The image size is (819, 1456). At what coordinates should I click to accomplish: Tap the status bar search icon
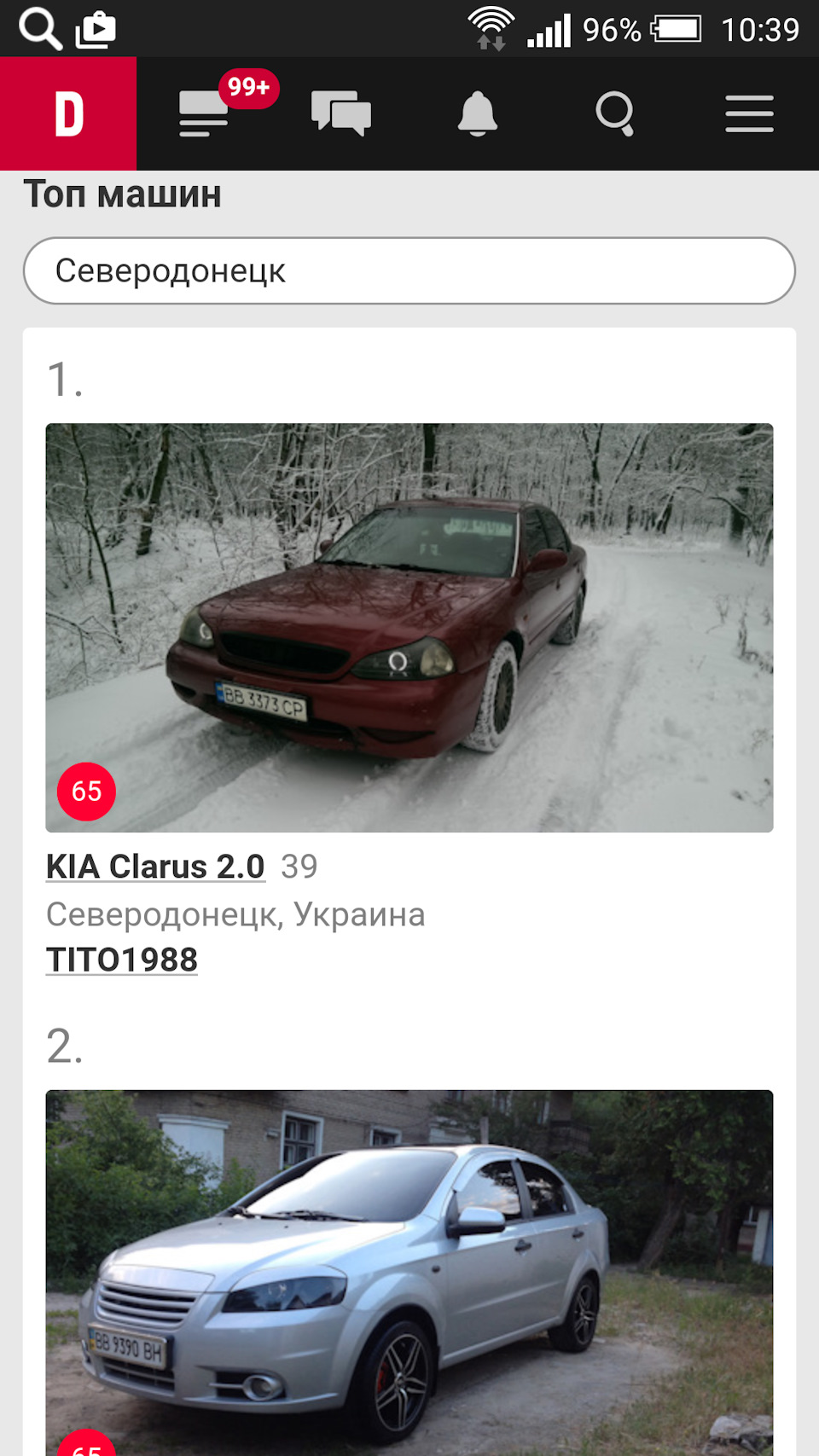click(x=38, y=28)
